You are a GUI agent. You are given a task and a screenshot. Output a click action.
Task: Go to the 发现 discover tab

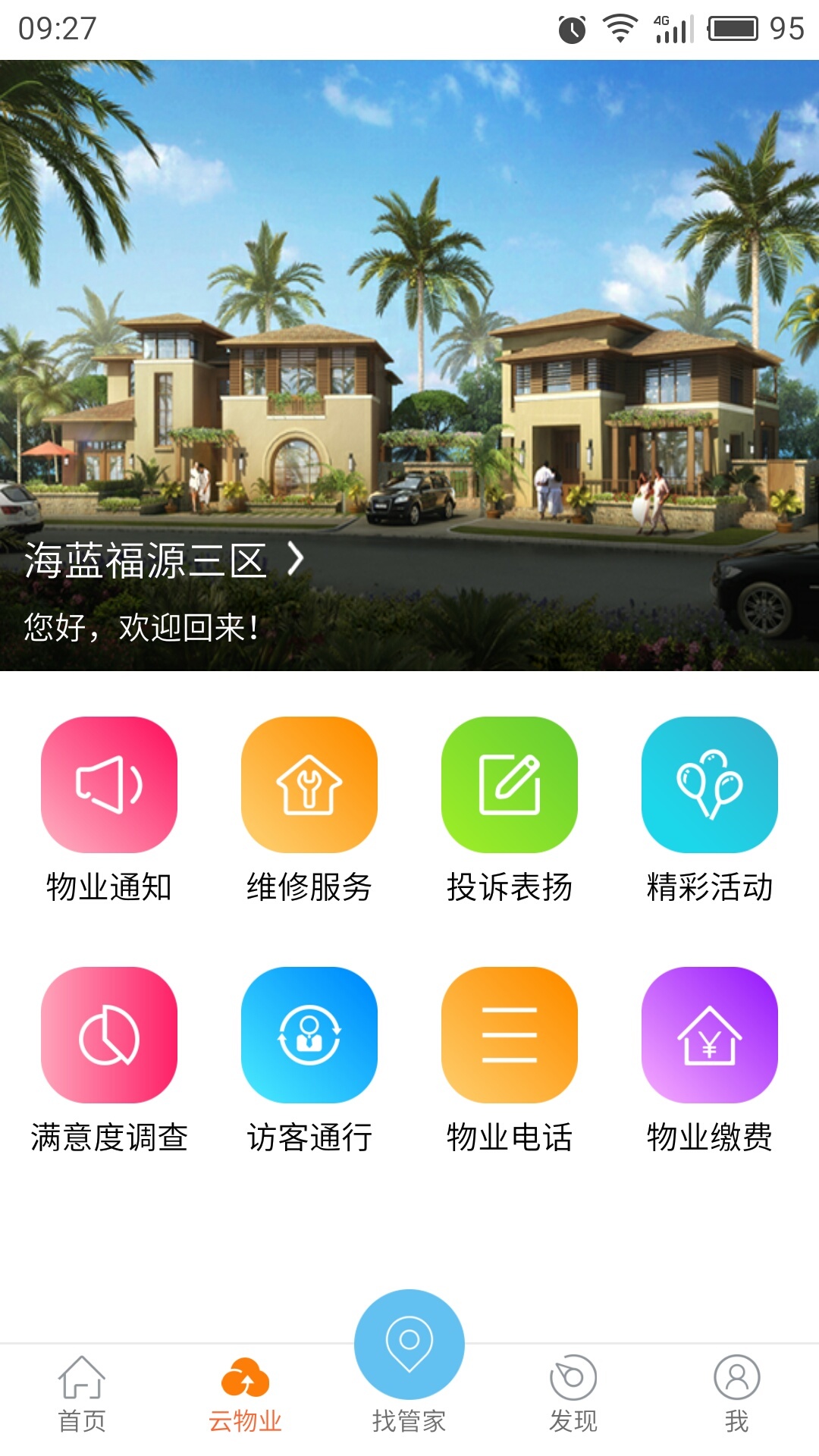(573, 1395)
